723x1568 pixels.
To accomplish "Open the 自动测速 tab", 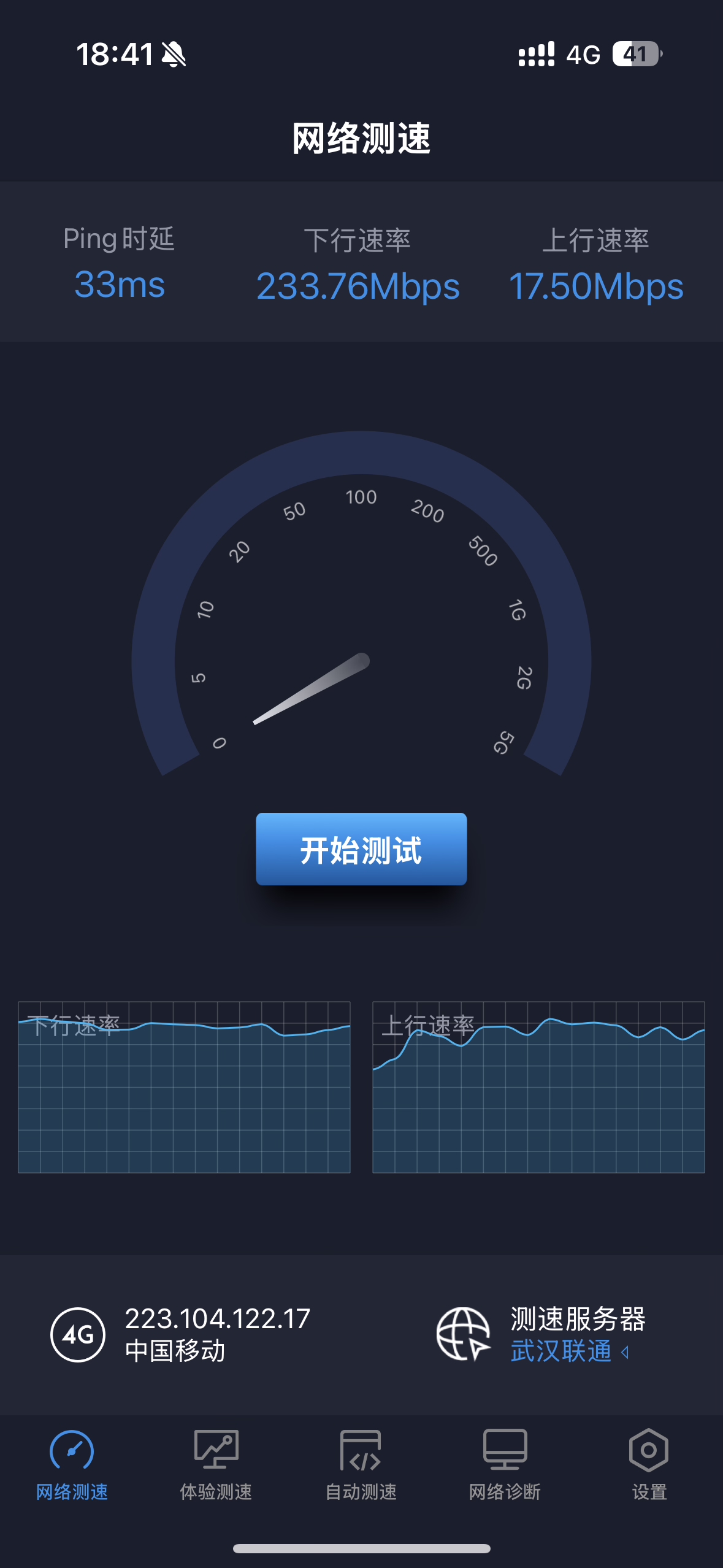I will [x=361, y=1464].
